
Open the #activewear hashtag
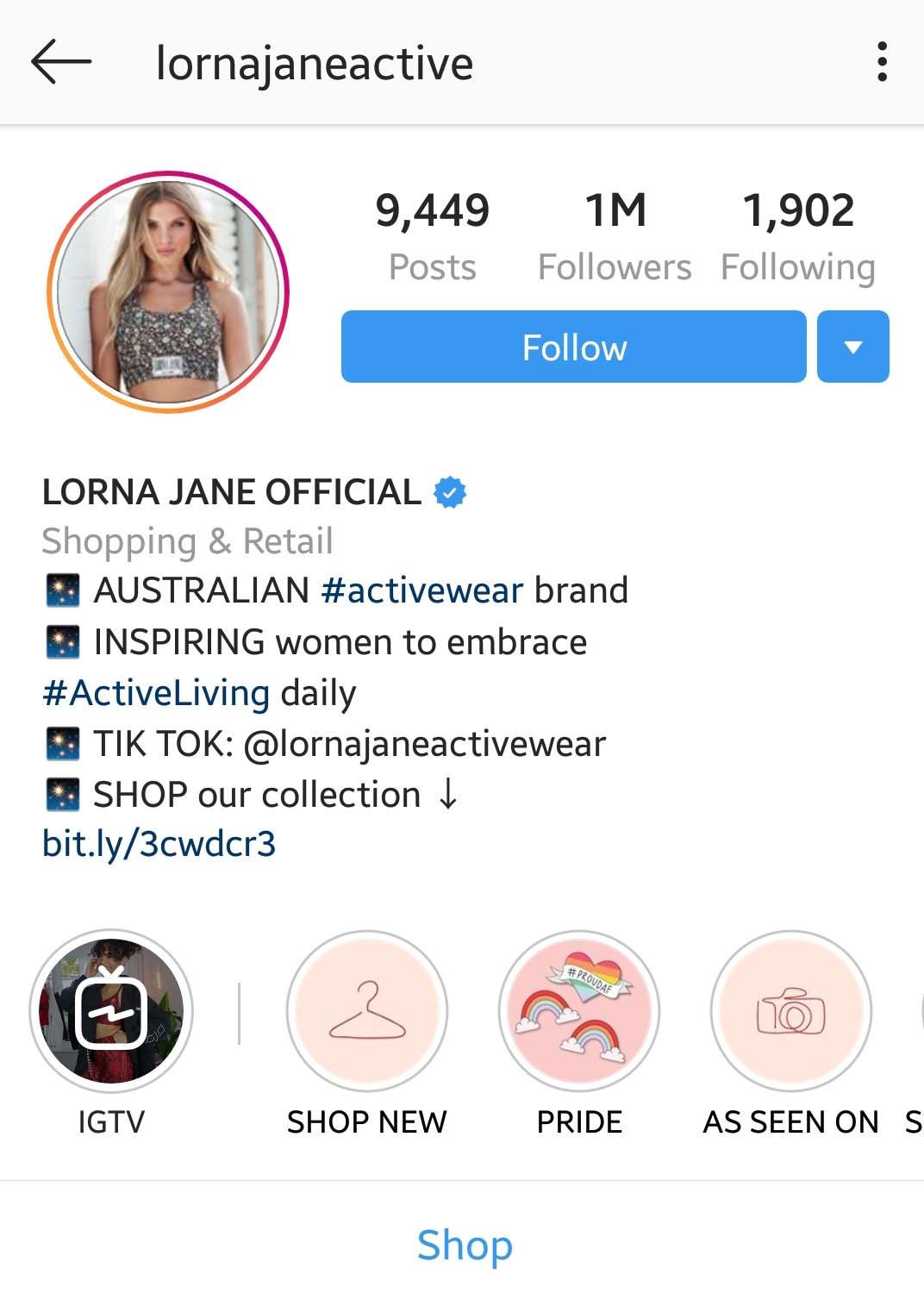421,591
